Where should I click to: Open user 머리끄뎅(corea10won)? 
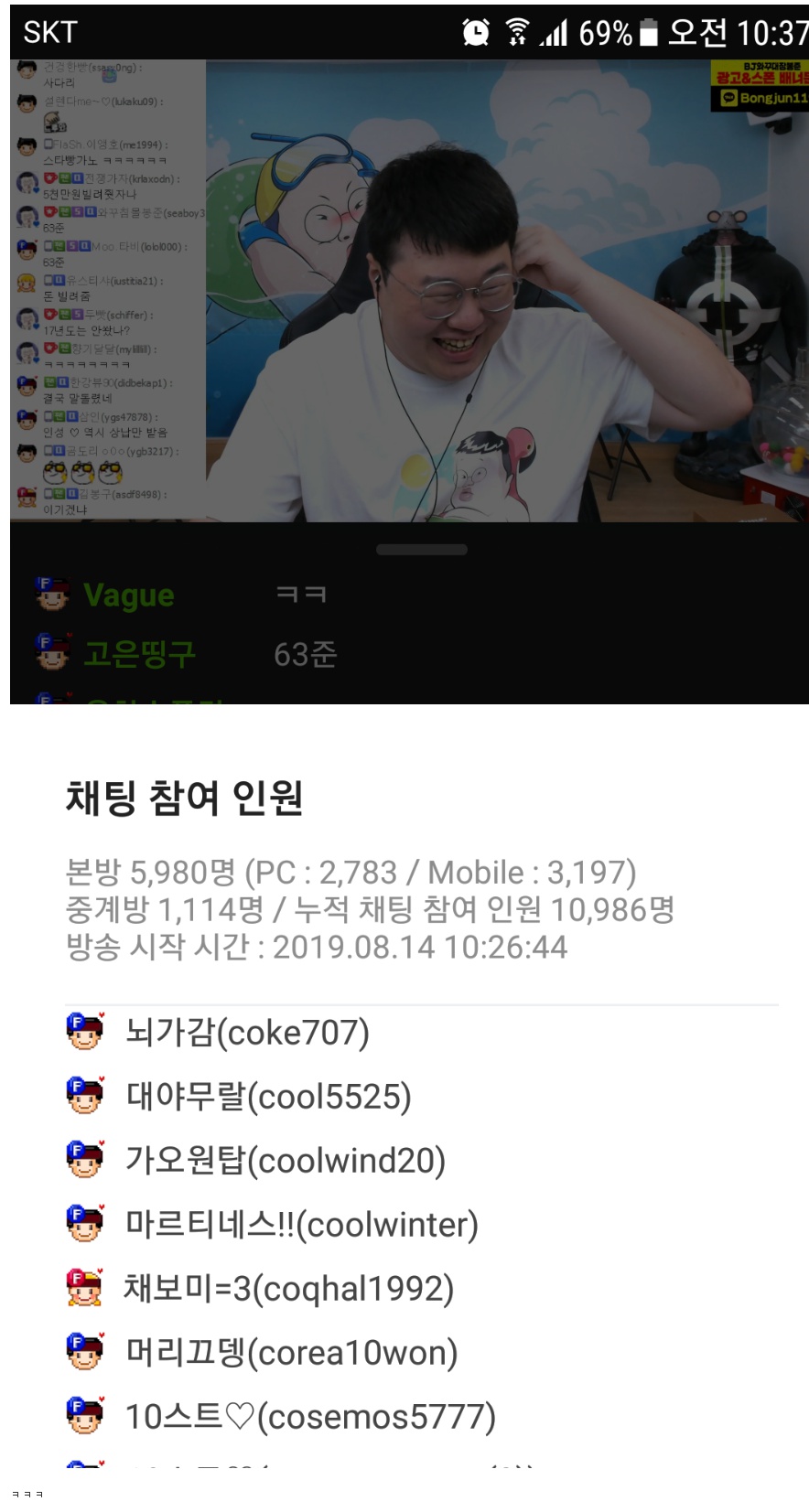[291, 1353]
